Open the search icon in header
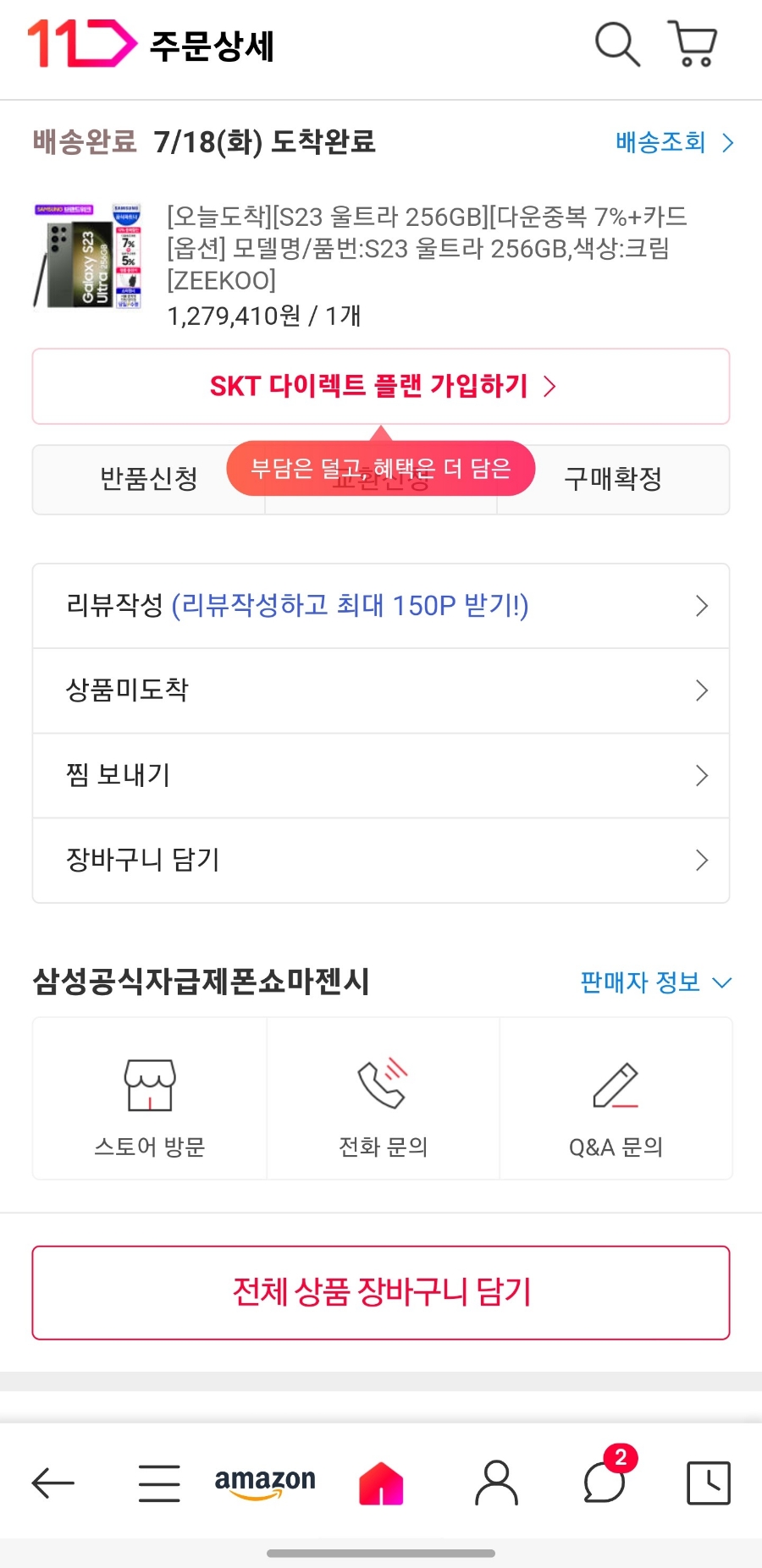762x1568 pixels. (x=617, y=44)
